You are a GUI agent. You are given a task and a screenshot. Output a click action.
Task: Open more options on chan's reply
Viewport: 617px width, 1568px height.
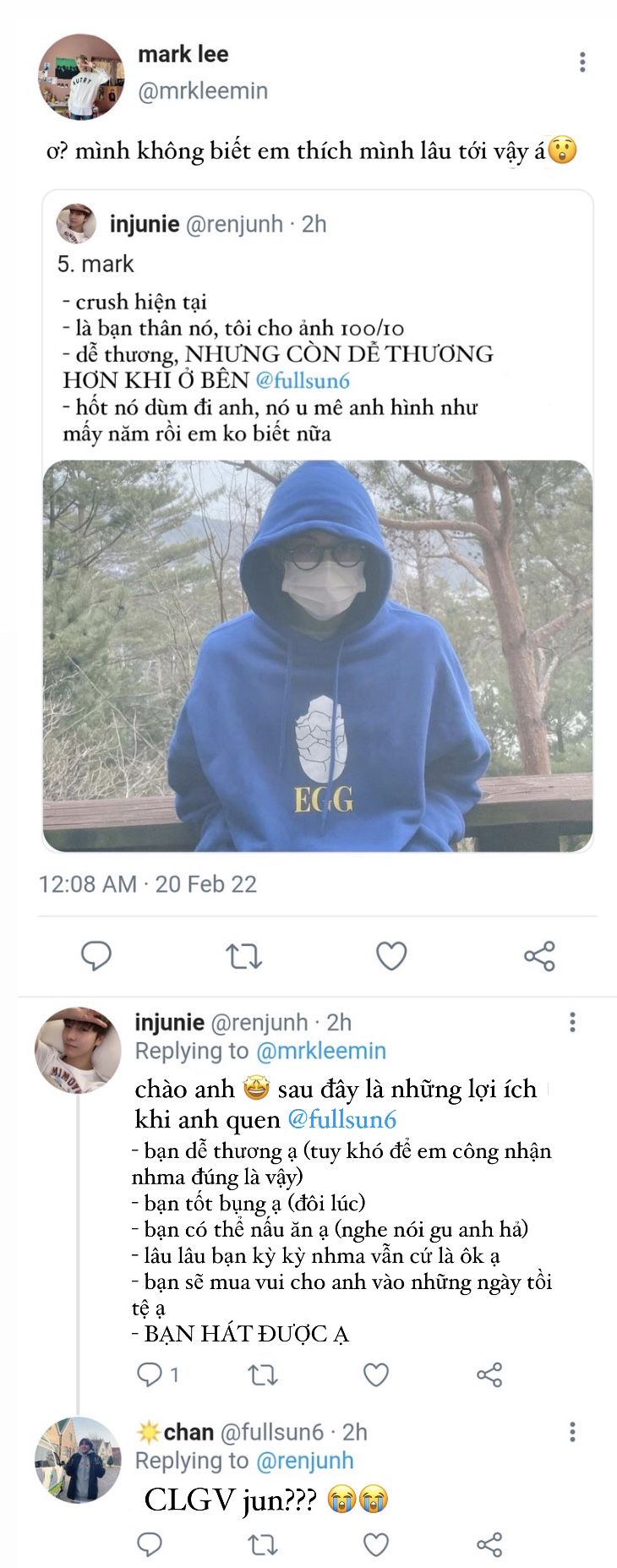(x=572, y=1432)
